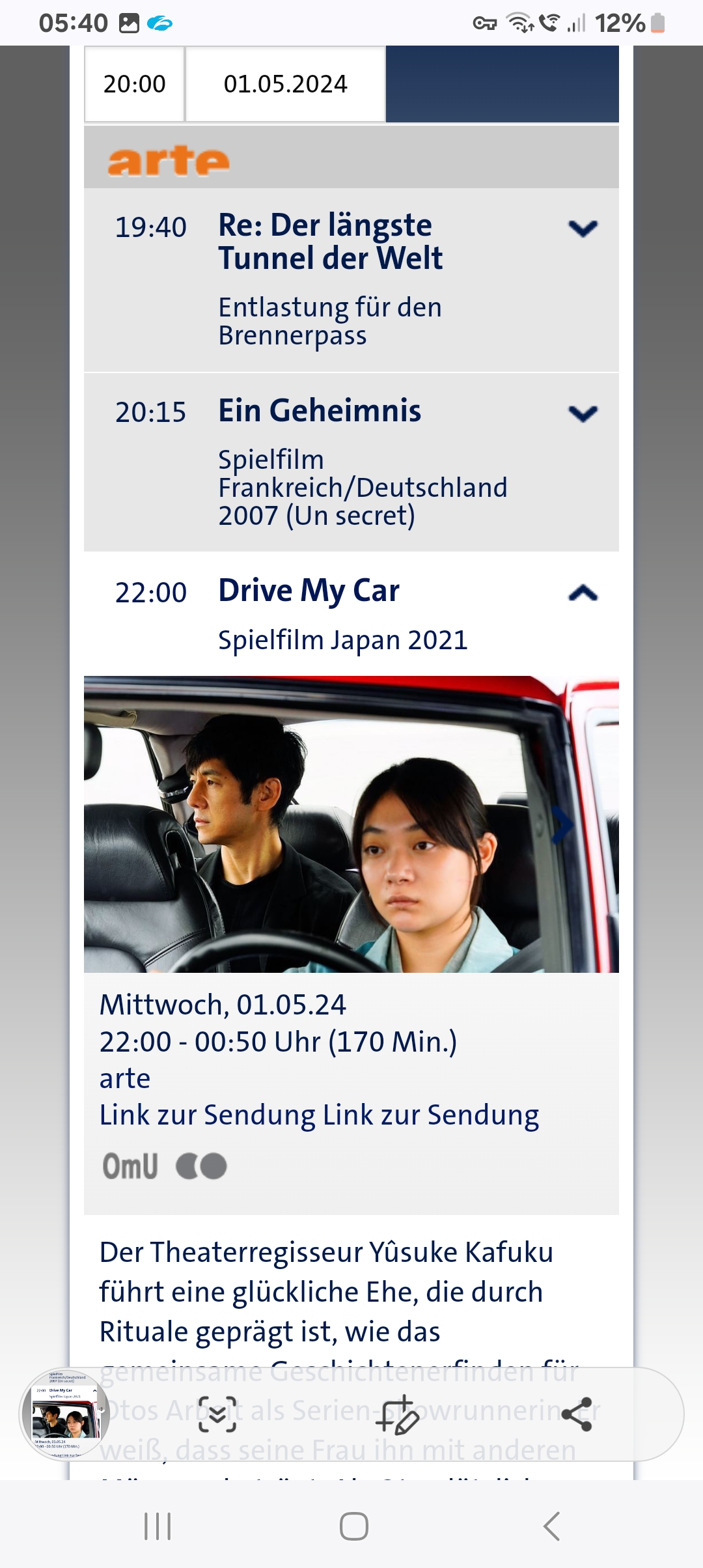Share the captured screenshot

[577, 1414]
